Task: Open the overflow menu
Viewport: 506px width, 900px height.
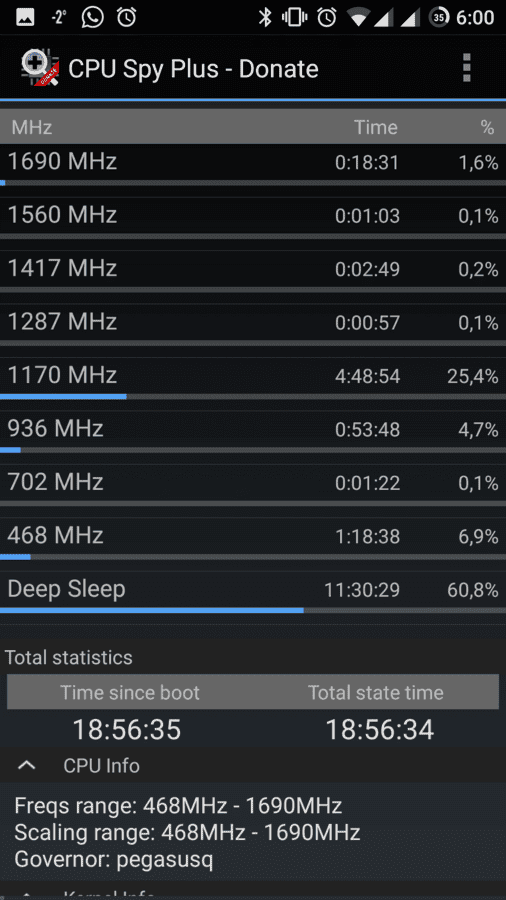Action: click(x=466, y=68)
